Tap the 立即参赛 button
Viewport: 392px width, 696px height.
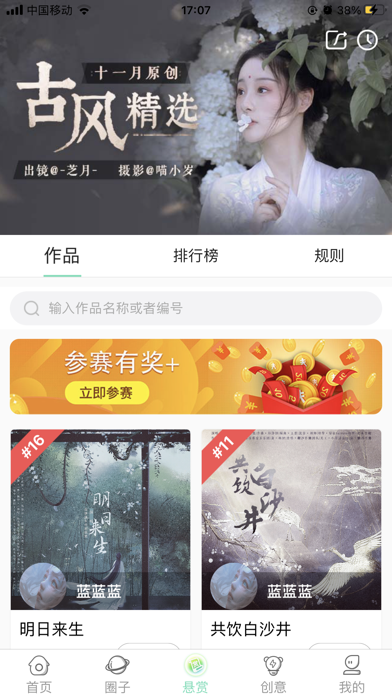(x=107, y=393)
